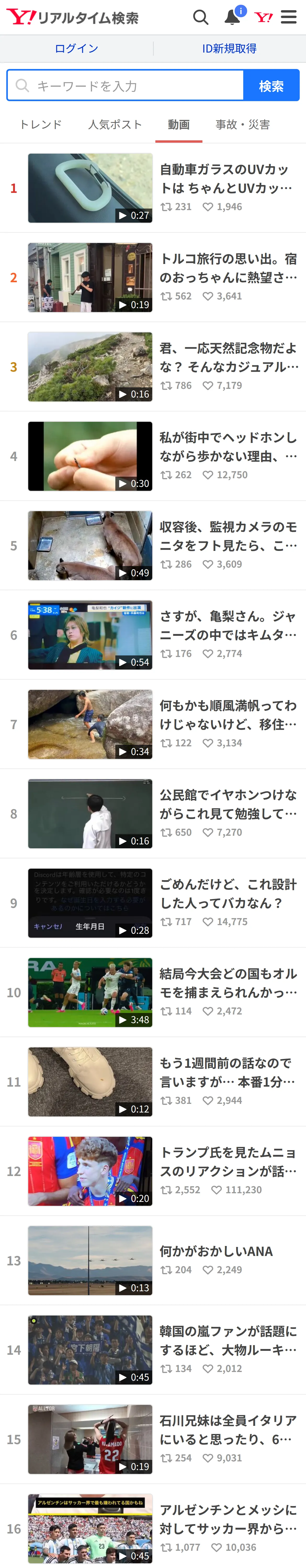Viewport: 306px width, 1568px height.
Task: Switch to the 人気ポスト tab
Action: tap(115, 124)
